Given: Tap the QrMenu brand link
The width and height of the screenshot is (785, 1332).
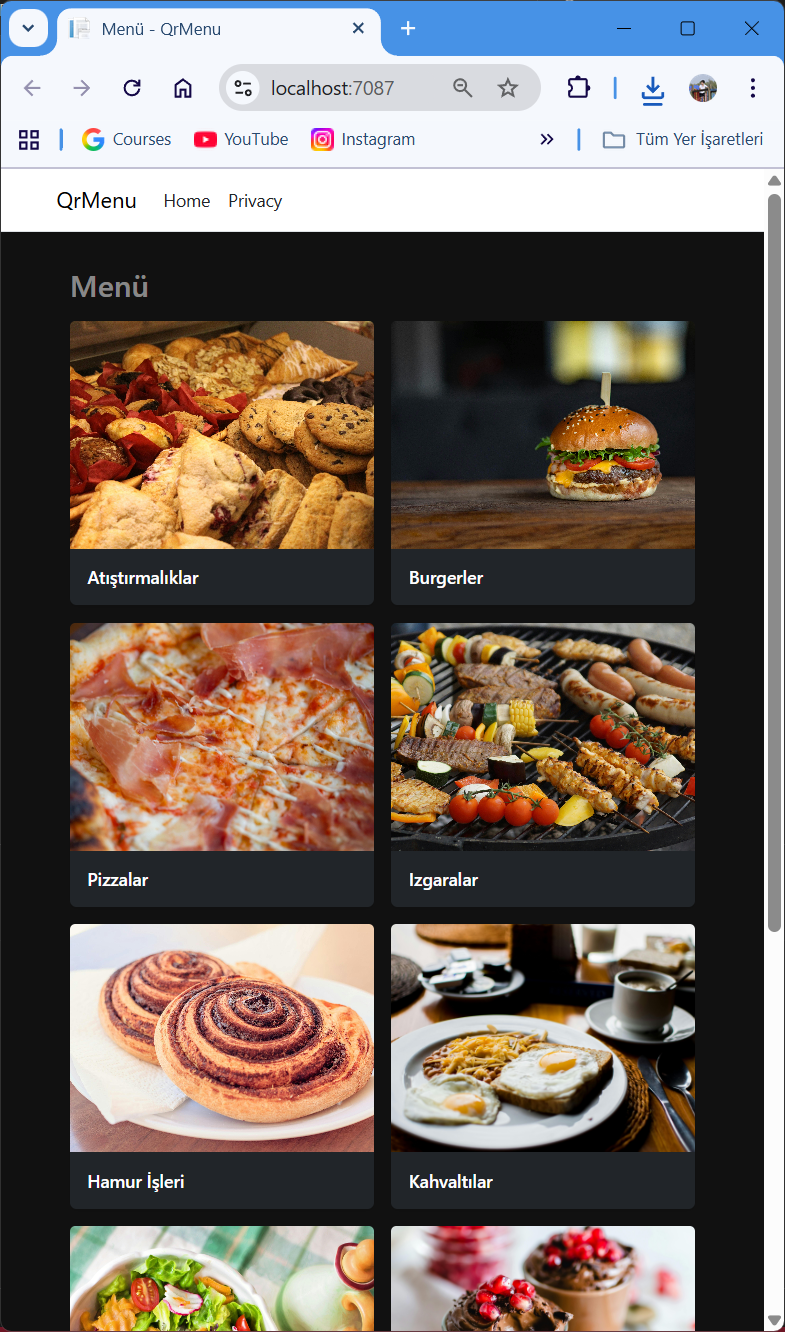Looking at the screenshot, I should [96, 201].
